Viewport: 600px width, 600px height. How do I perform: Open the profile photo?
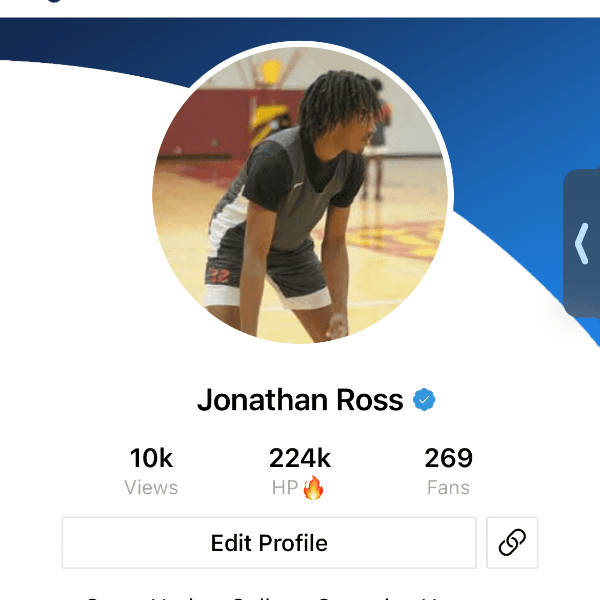[x=302, y=196]
